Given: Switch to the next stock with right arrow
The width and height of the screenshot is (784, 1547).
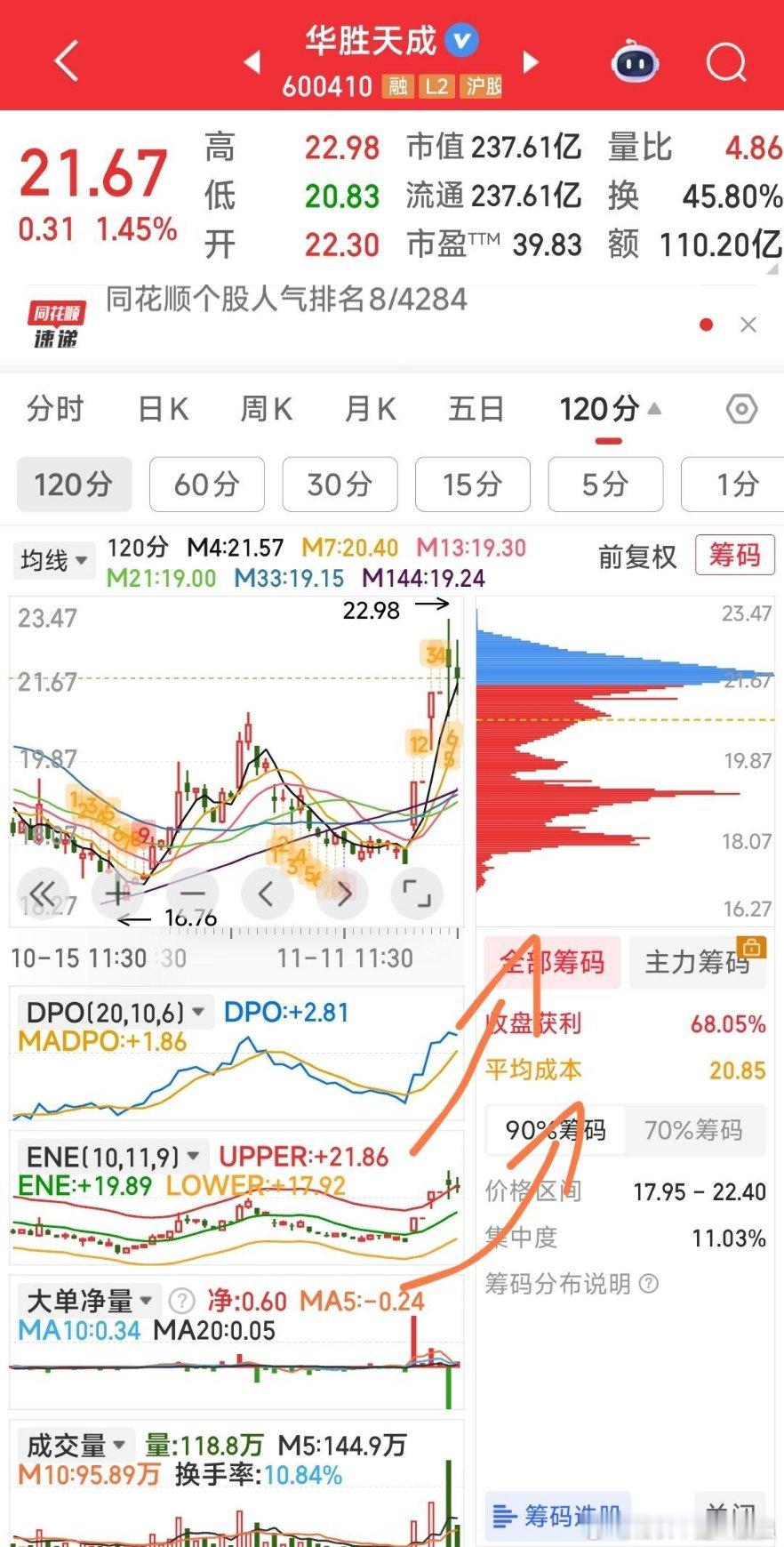Looking at the screenshot, I should click(531, 62).
